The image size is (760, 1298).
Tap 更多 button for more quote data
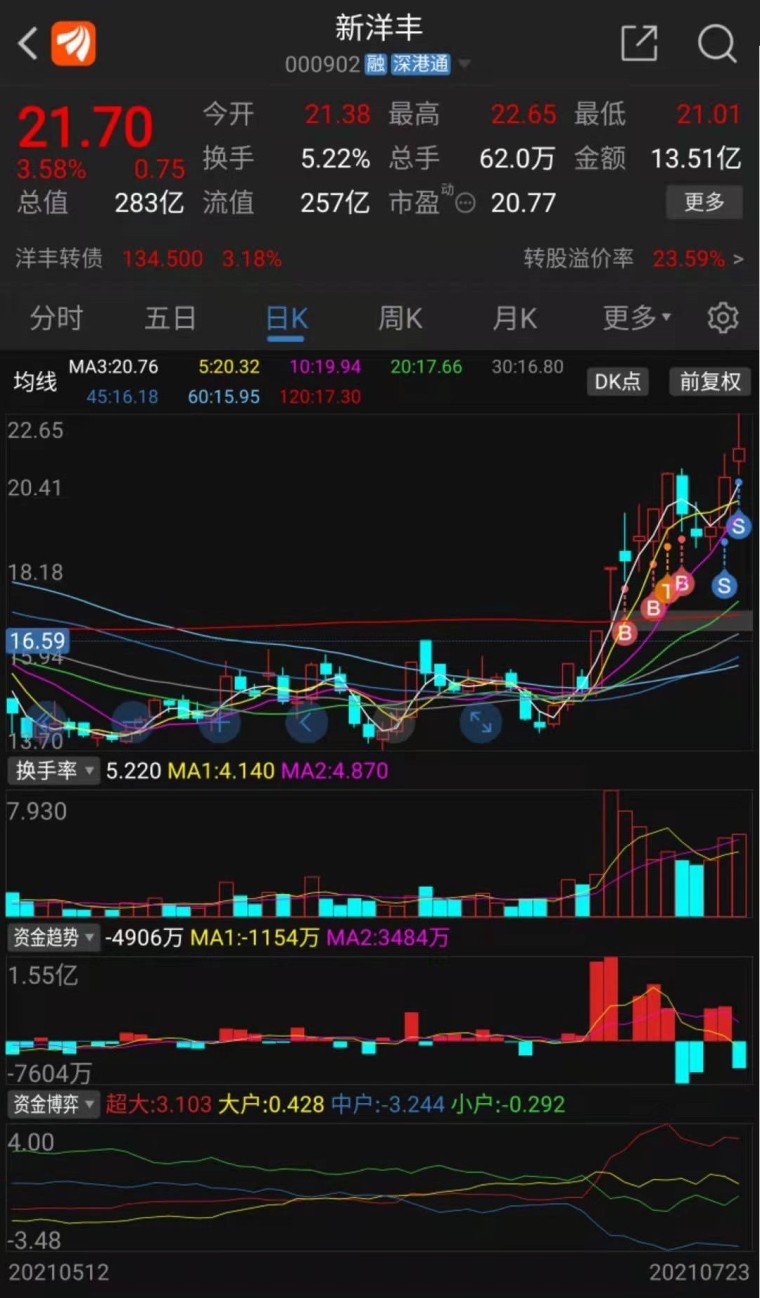coord(704,202)
